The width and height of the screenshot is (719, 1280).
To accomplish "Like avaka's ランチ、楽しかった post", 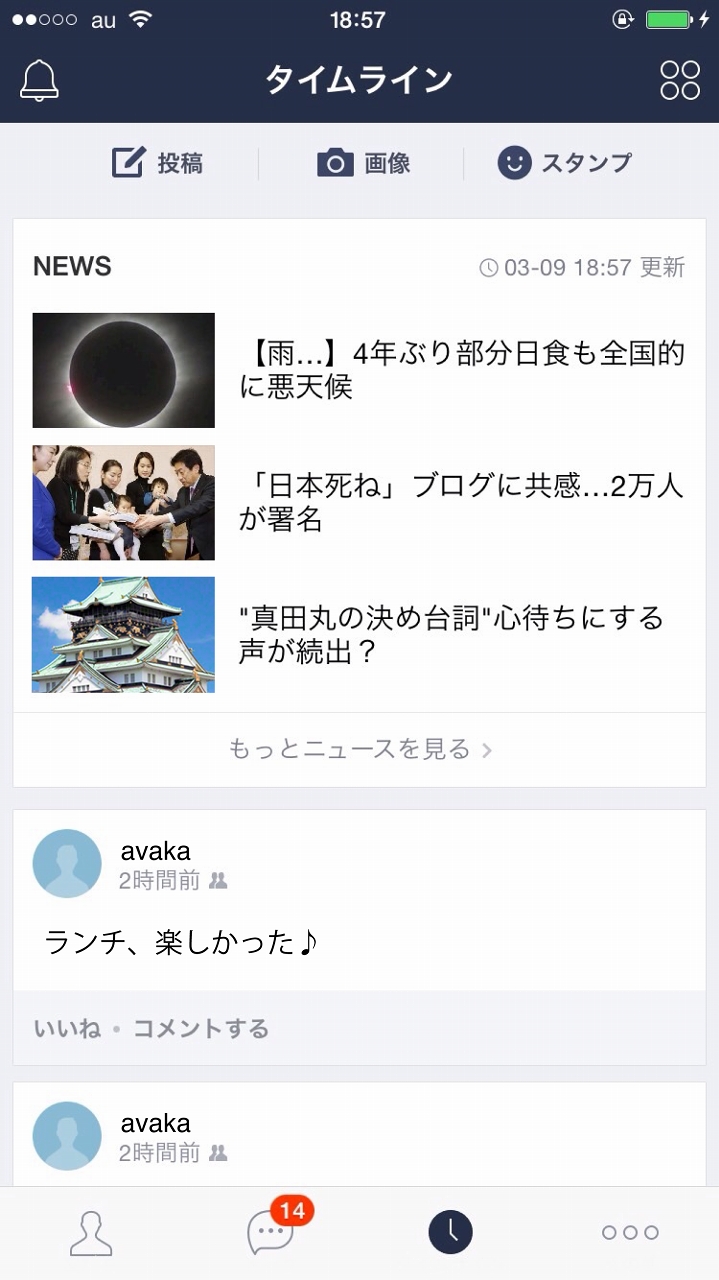I will [67, 1028].
